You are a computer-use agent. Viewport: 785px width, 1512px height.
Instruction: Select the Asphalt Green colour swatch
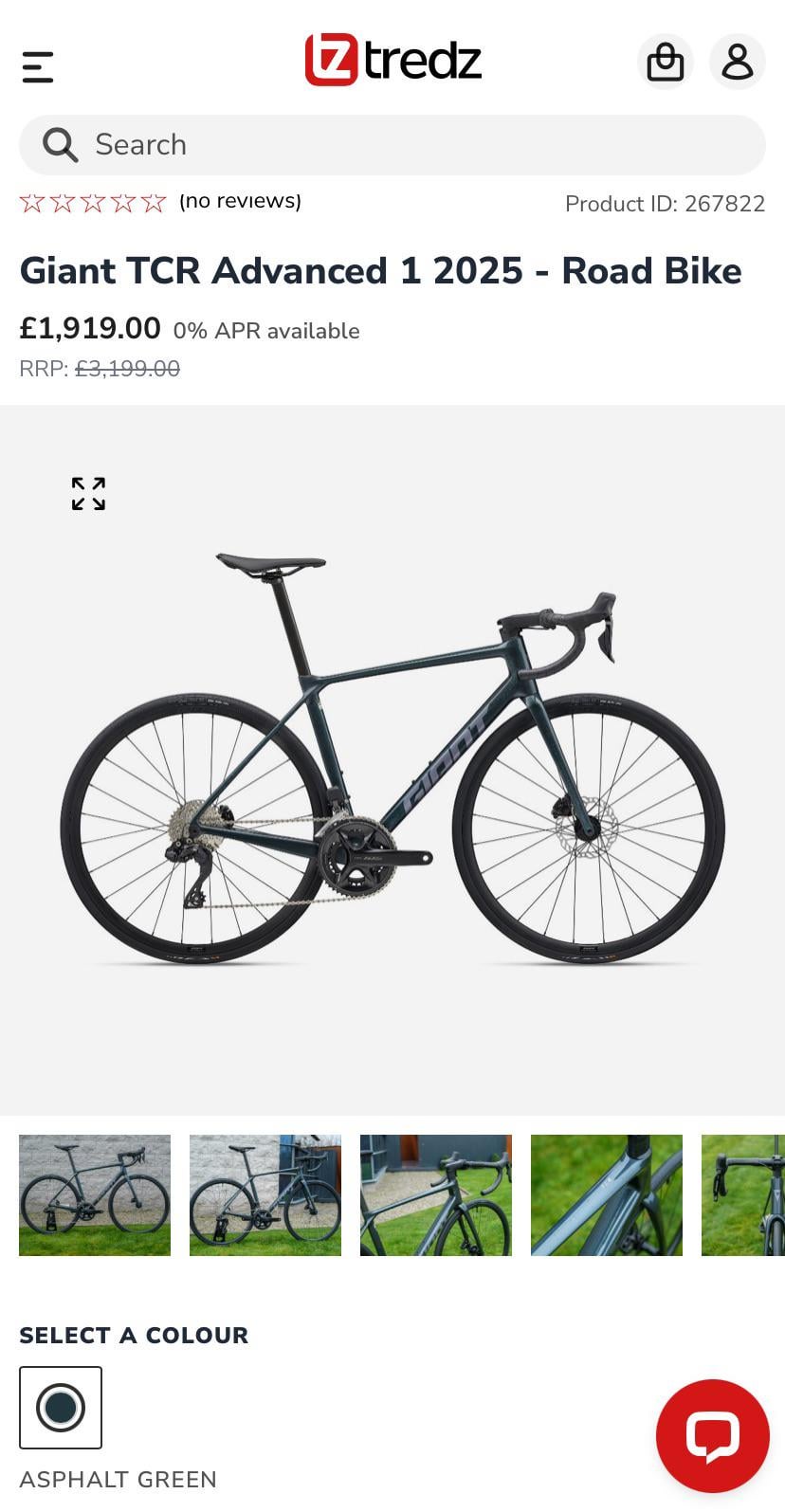[61, 1407]
